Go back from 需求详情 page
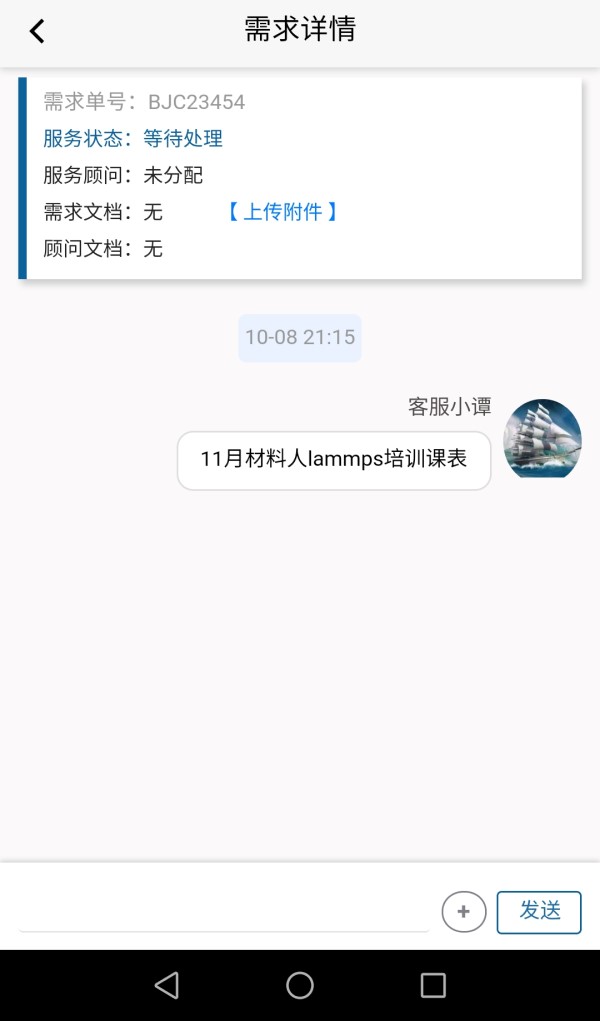The image size is (600, 1021). (x=37, y=31)
